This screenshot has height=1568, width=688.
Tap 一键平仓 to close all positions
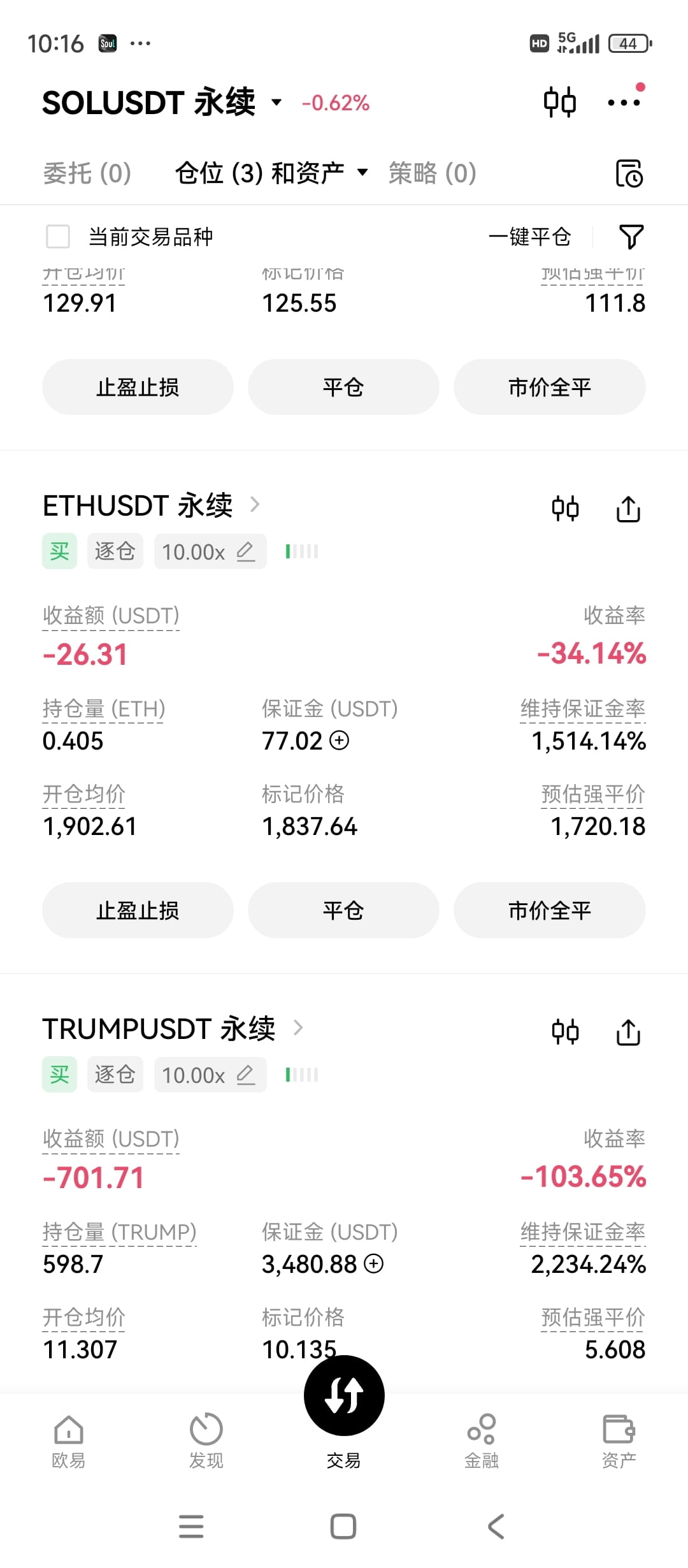tap(529, 236)
